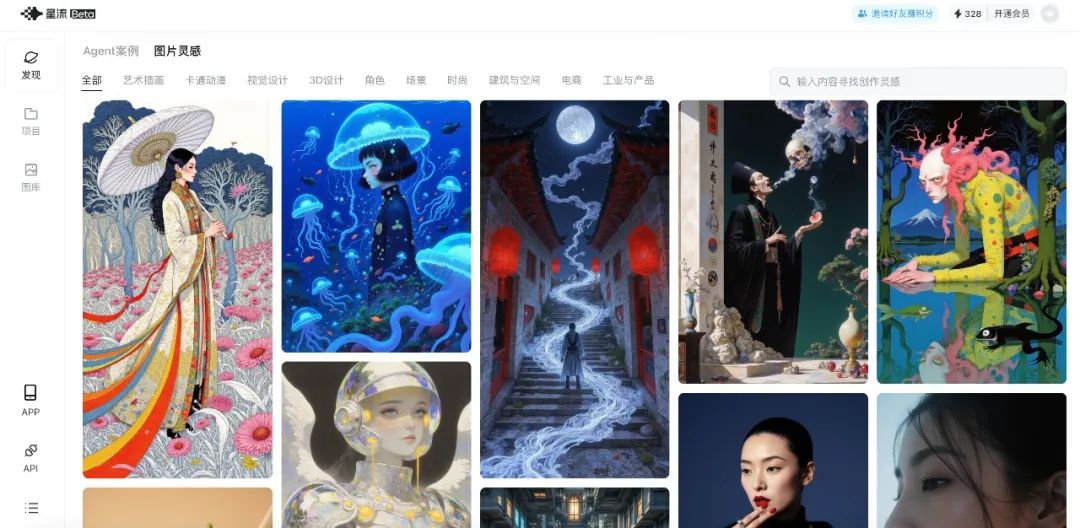Filter by the 角色 category
Image resolution: width=1080 pixels, height=528 pixels.
click(x=374, y=80)
